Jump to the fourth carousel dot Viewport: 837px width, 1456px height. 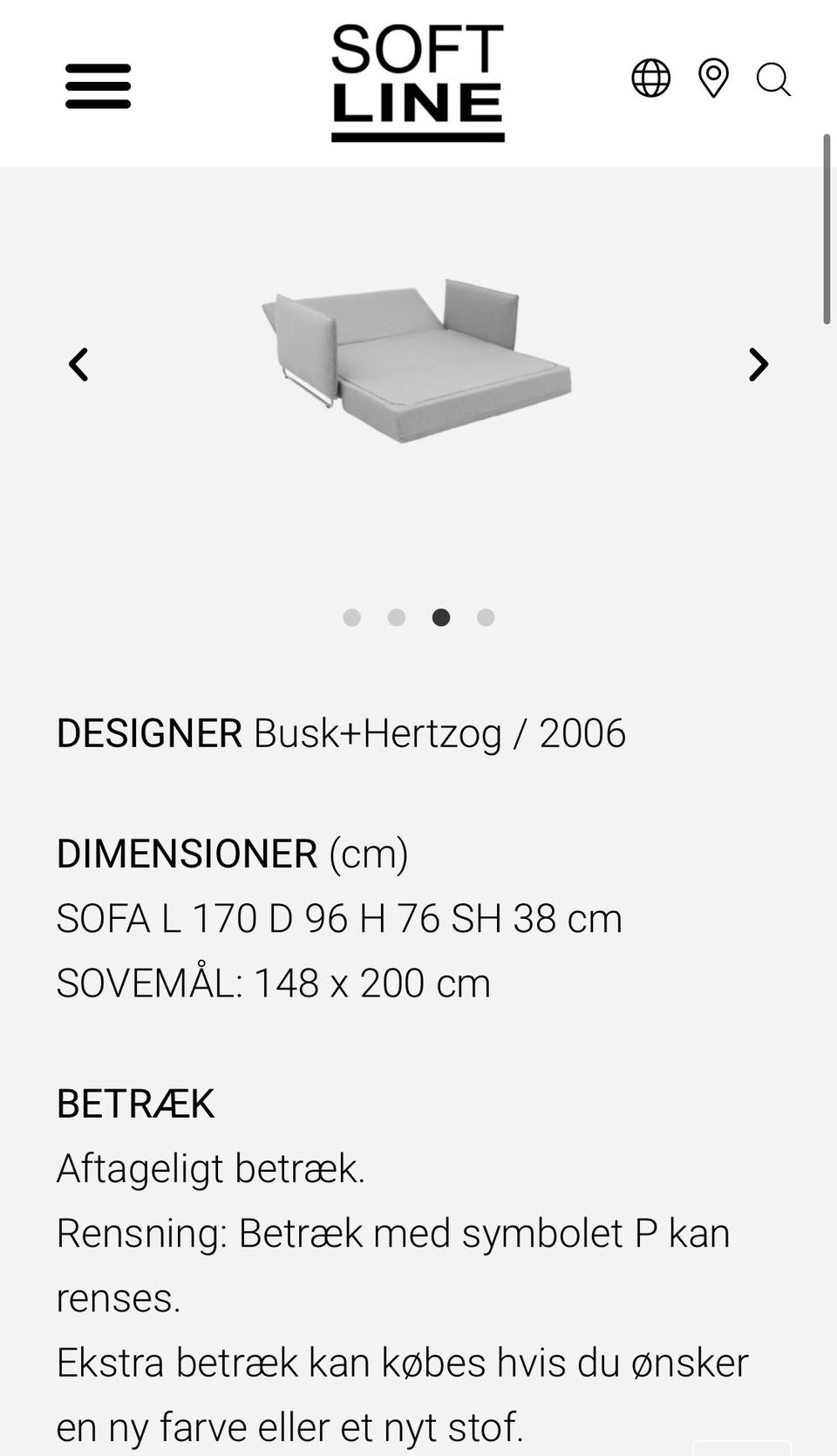(x=486, y=617)
